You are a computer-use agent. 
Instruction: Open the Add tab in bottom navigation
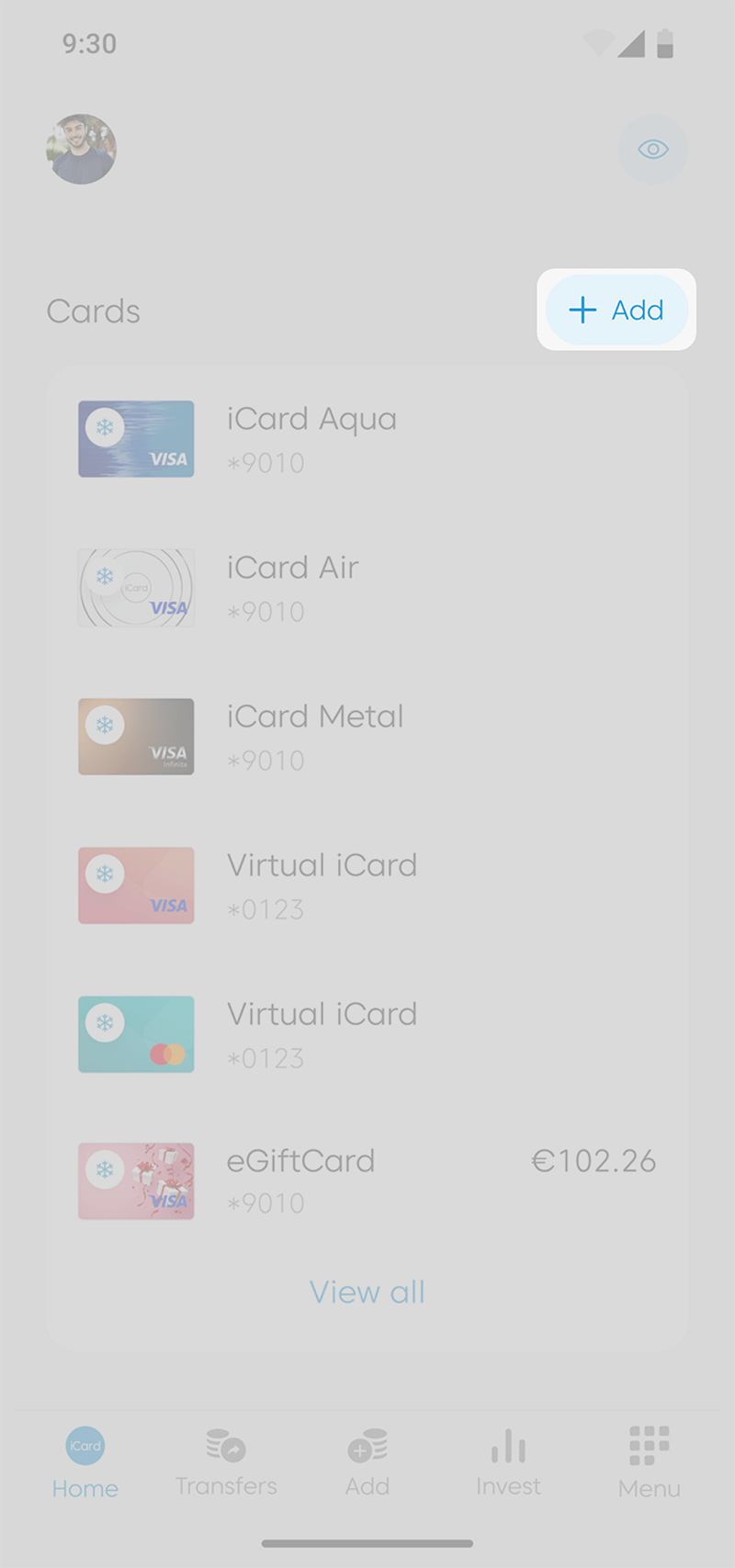[367, 1462]
